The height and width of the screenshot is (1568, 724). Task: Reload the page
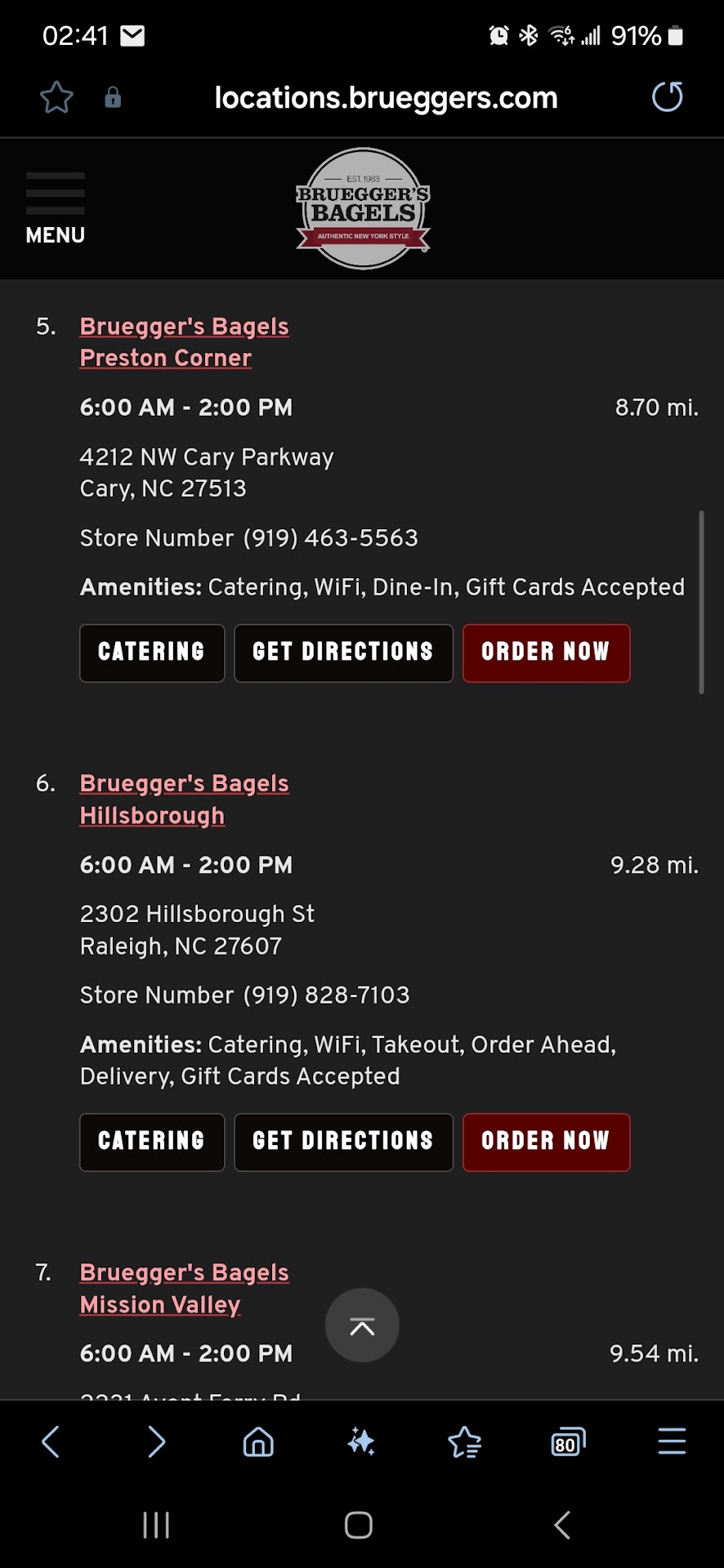tap(667, 97)
